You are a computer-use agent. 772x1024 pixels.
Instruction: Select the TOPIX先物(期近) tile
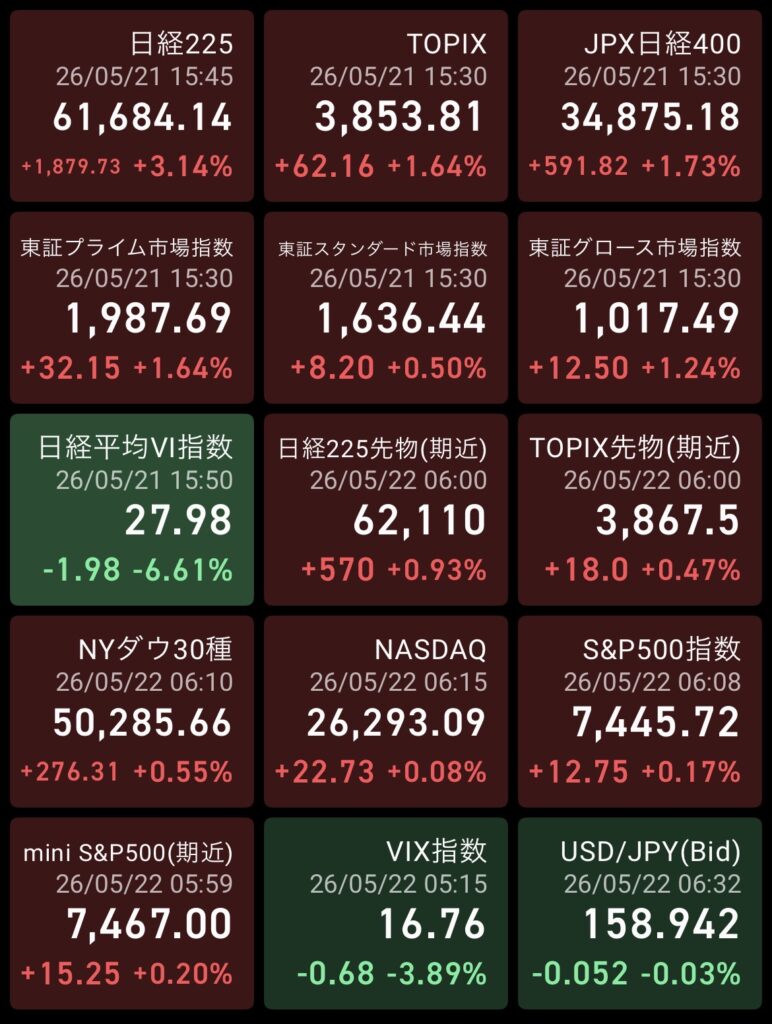(640, 509)
